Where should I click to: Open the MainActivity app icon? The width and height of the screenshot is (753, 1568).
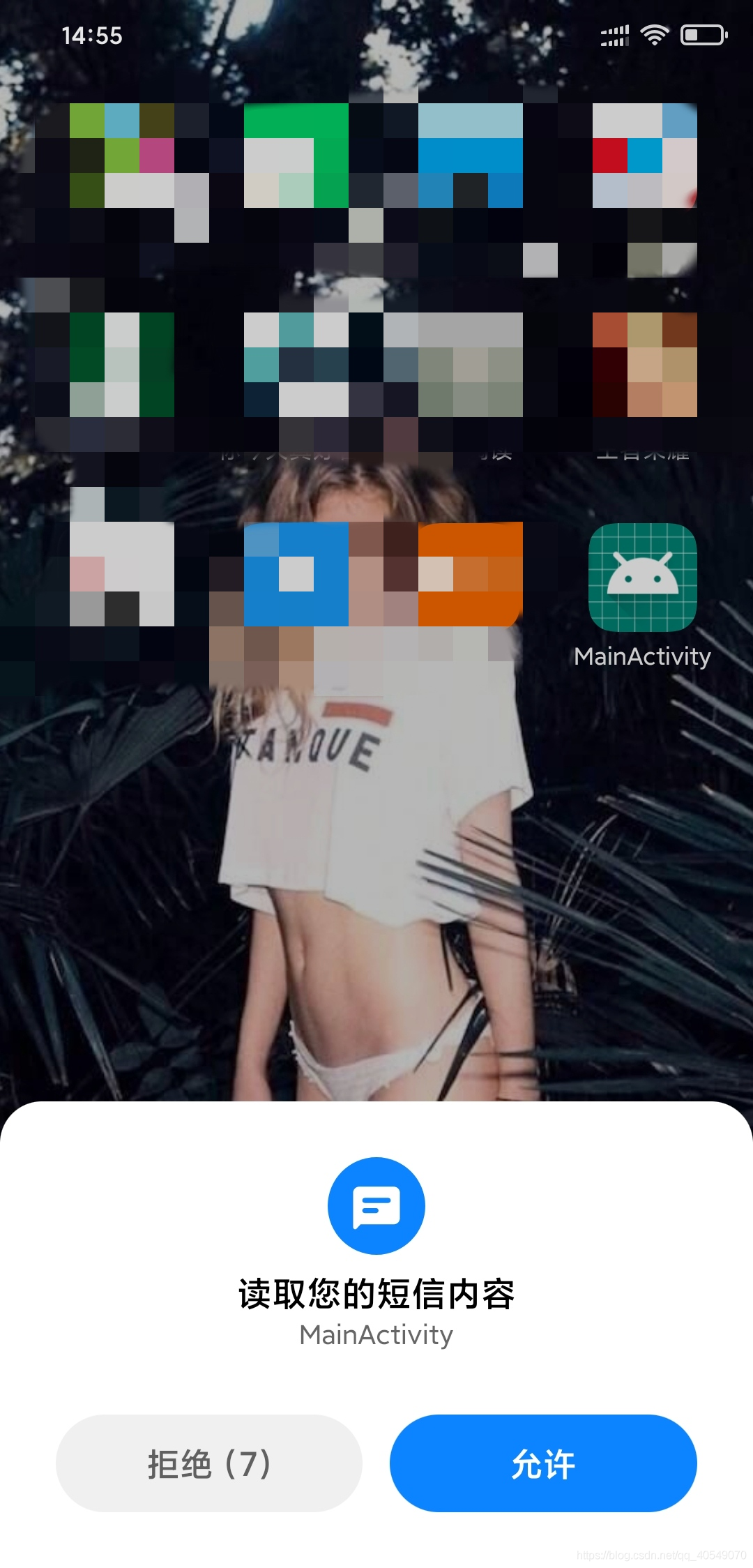click(x=642, y=578)
